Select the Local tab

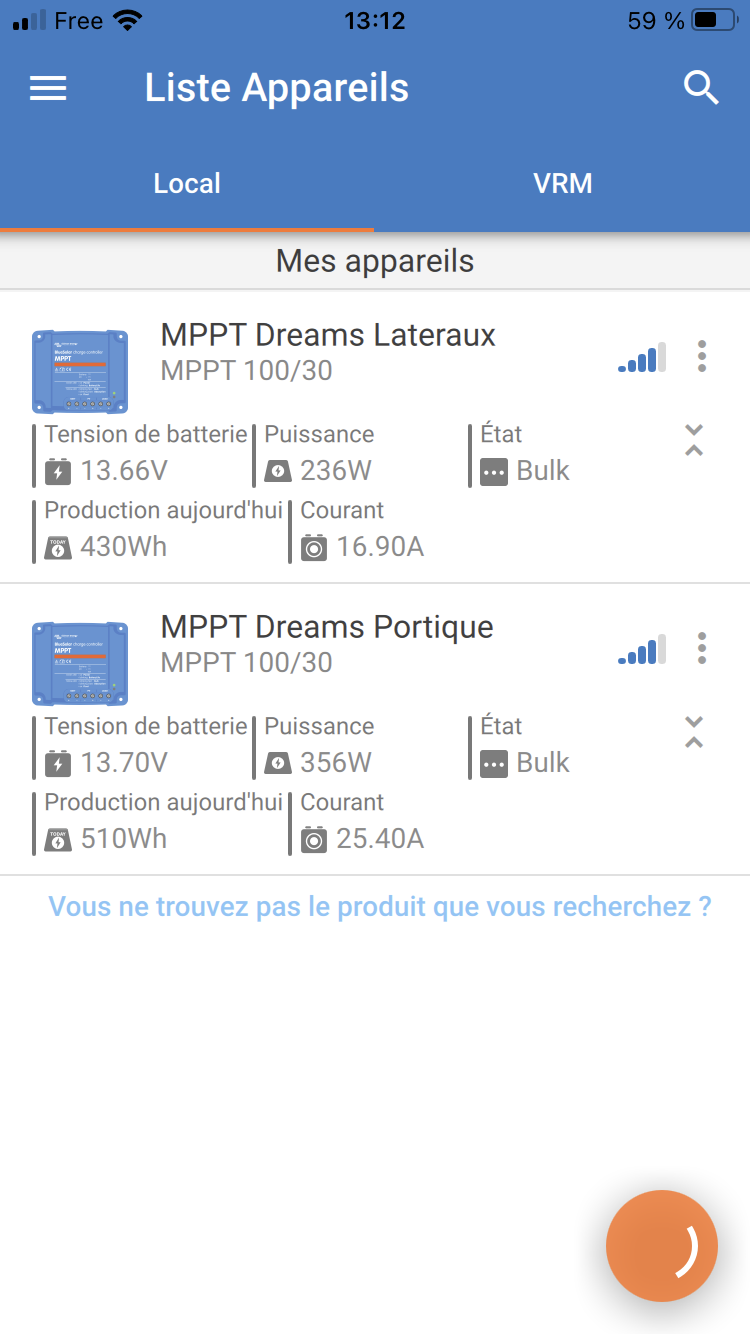(187, 184)
